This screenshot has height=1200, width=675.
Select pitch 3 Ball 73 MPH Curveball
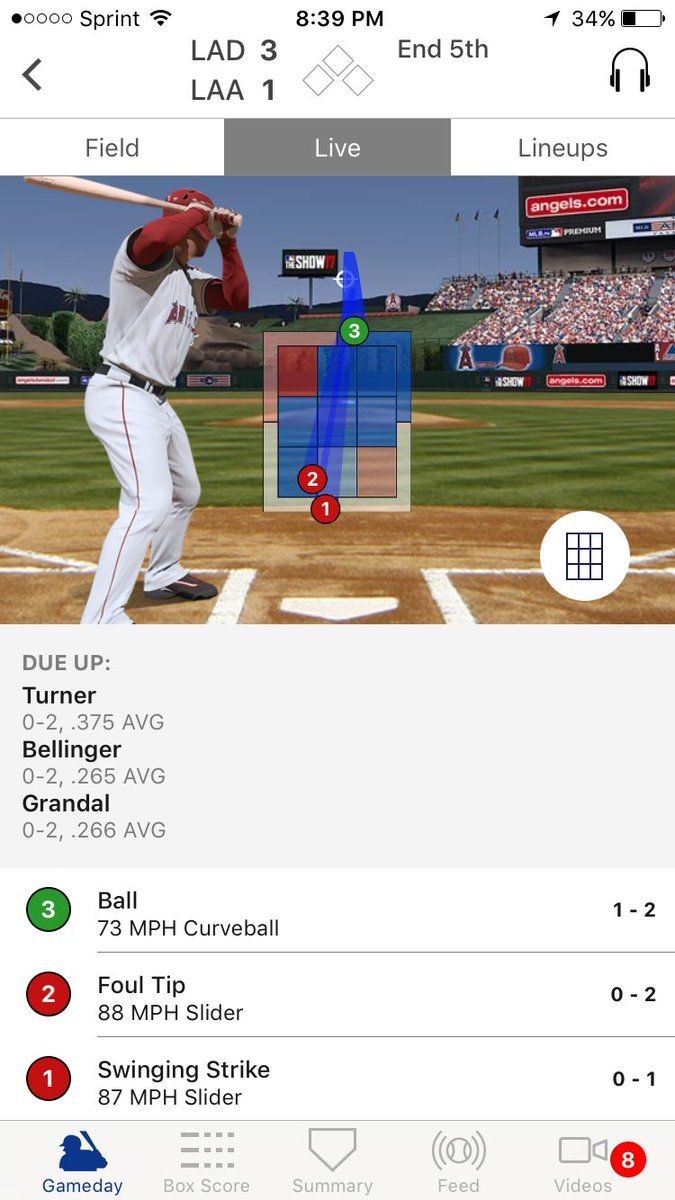[x=337, y=912]
